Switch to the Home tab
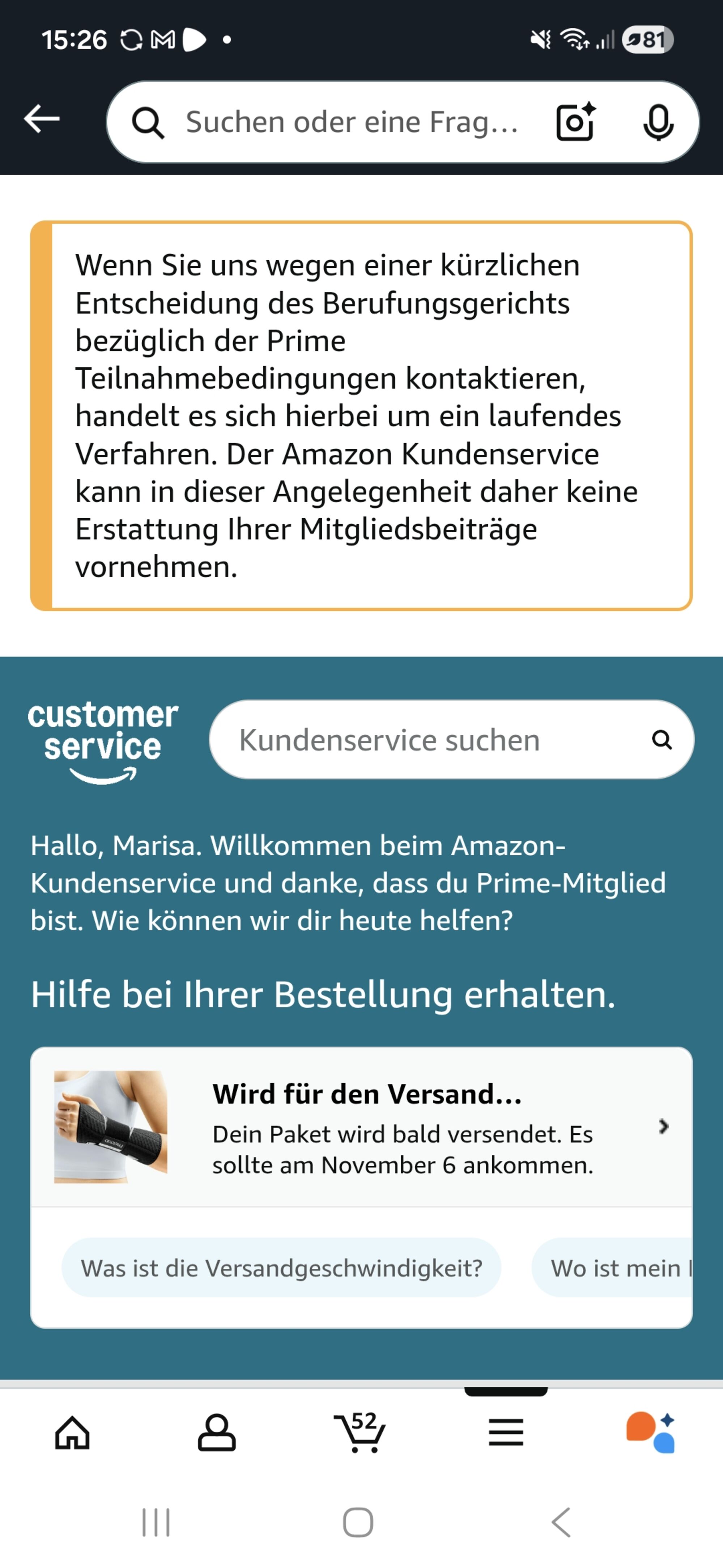This screenshot has height=1568, width=723. pos(72,1433)
